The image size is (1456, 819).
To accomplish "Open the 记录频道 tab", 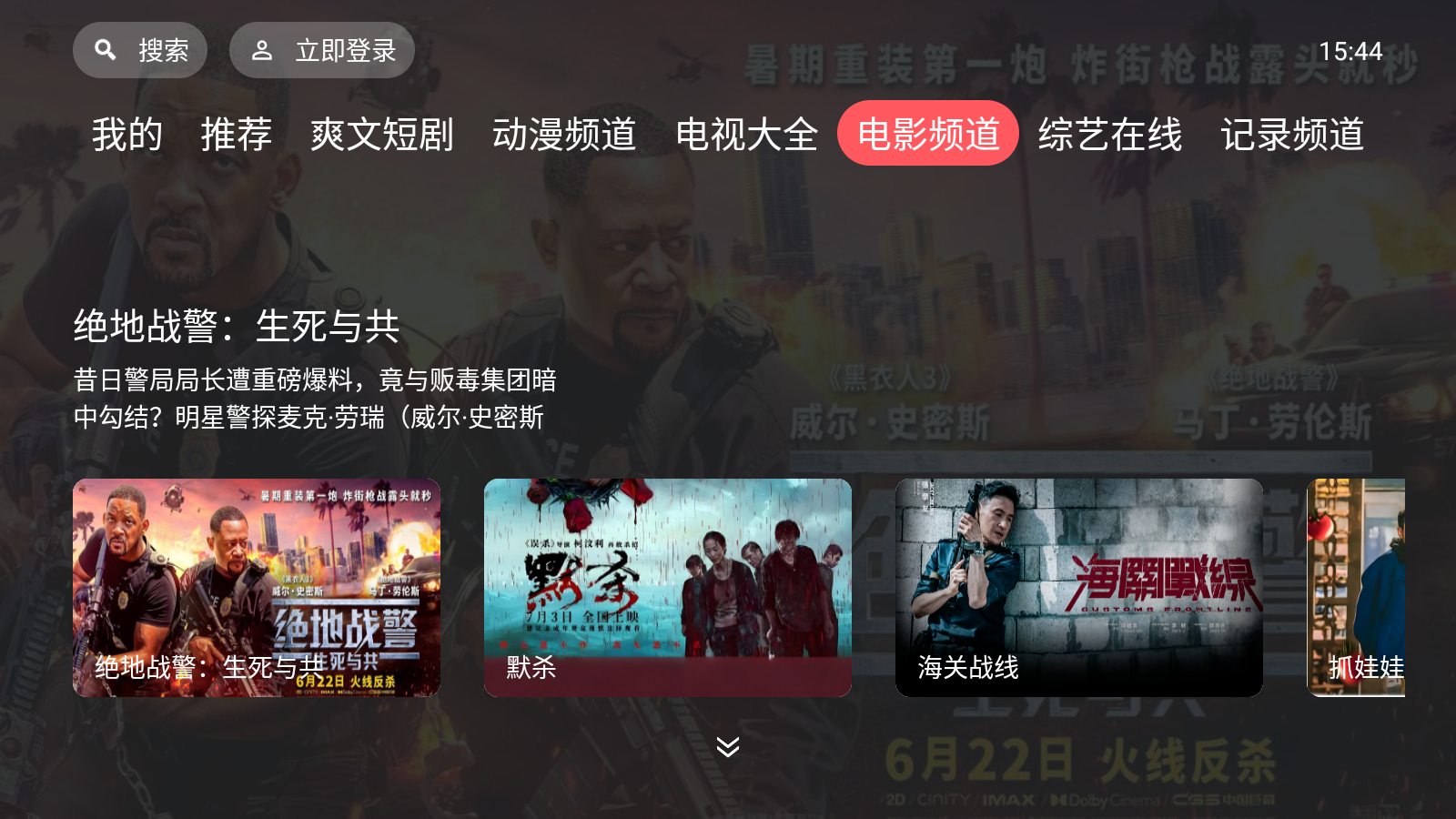I will point(1292,134).
